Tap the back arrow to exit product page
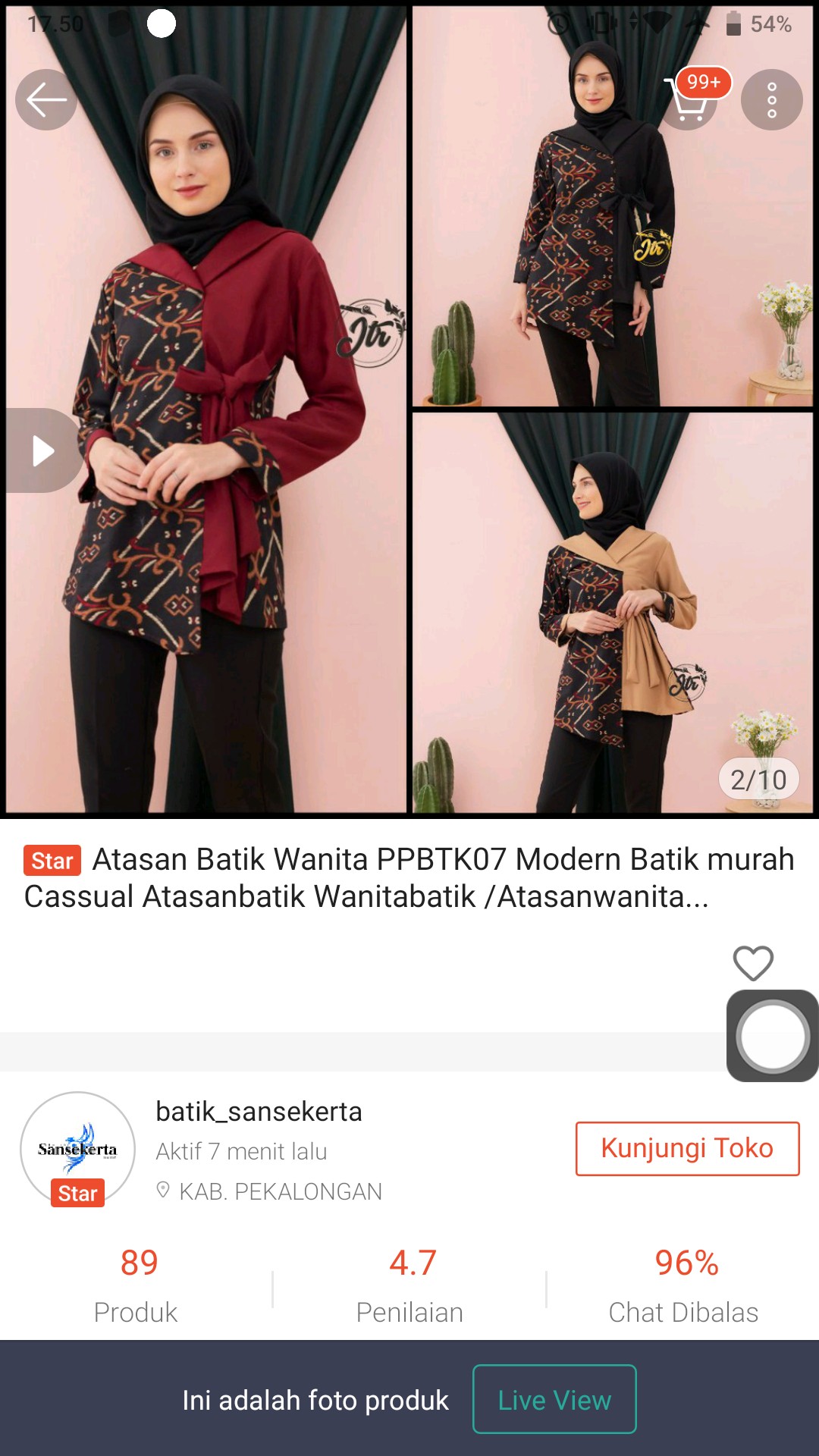The image size is (819, 1456). (x=45, y=99)
